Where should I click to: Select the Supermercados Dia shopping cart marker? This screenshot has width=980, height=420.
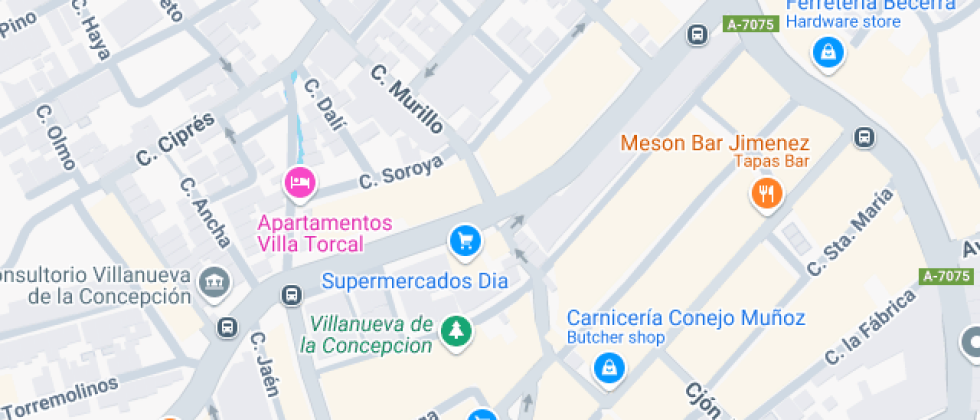click(463, 240)
